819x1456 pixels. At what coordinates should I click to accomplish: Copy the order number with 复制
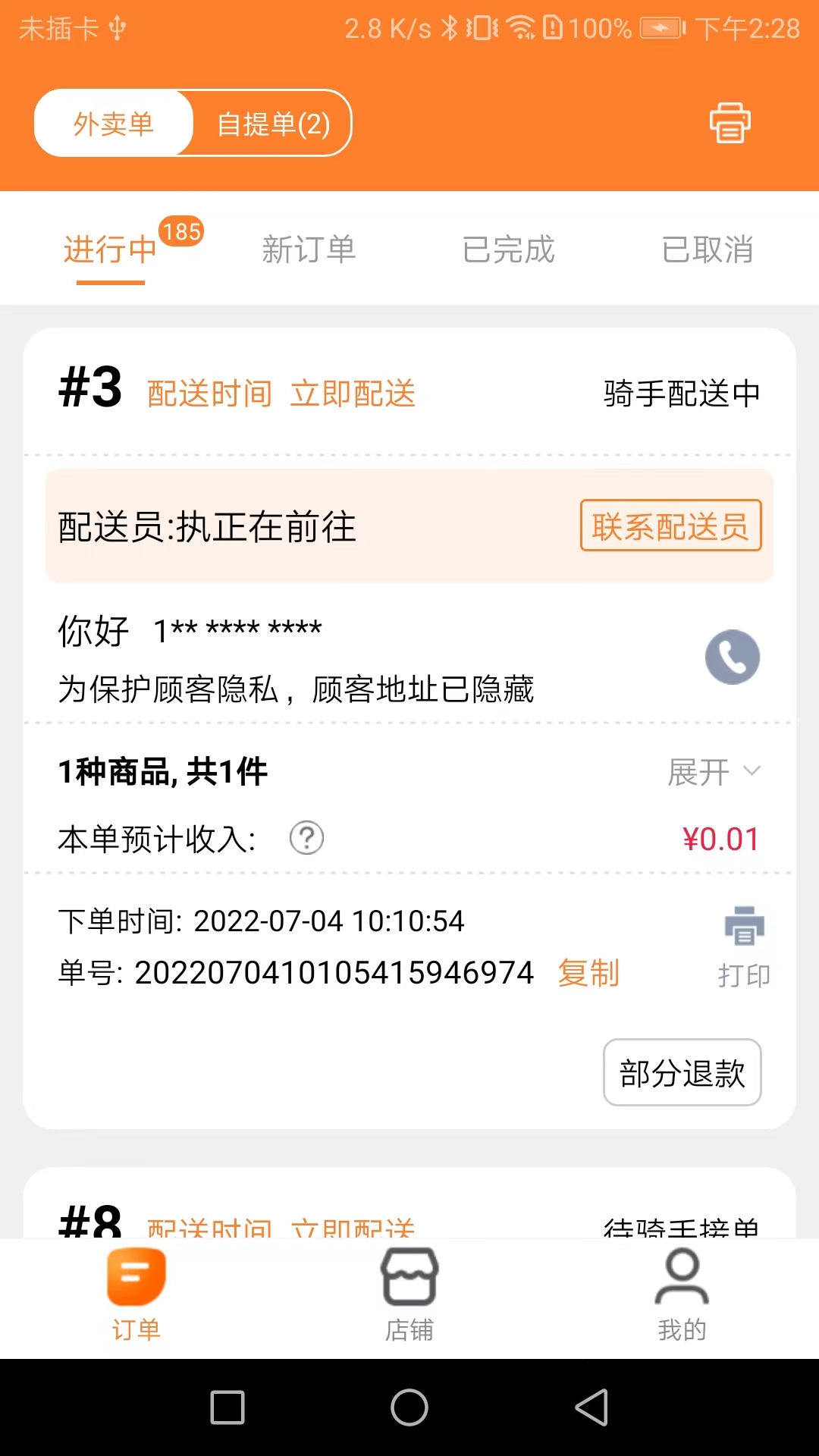588,973
